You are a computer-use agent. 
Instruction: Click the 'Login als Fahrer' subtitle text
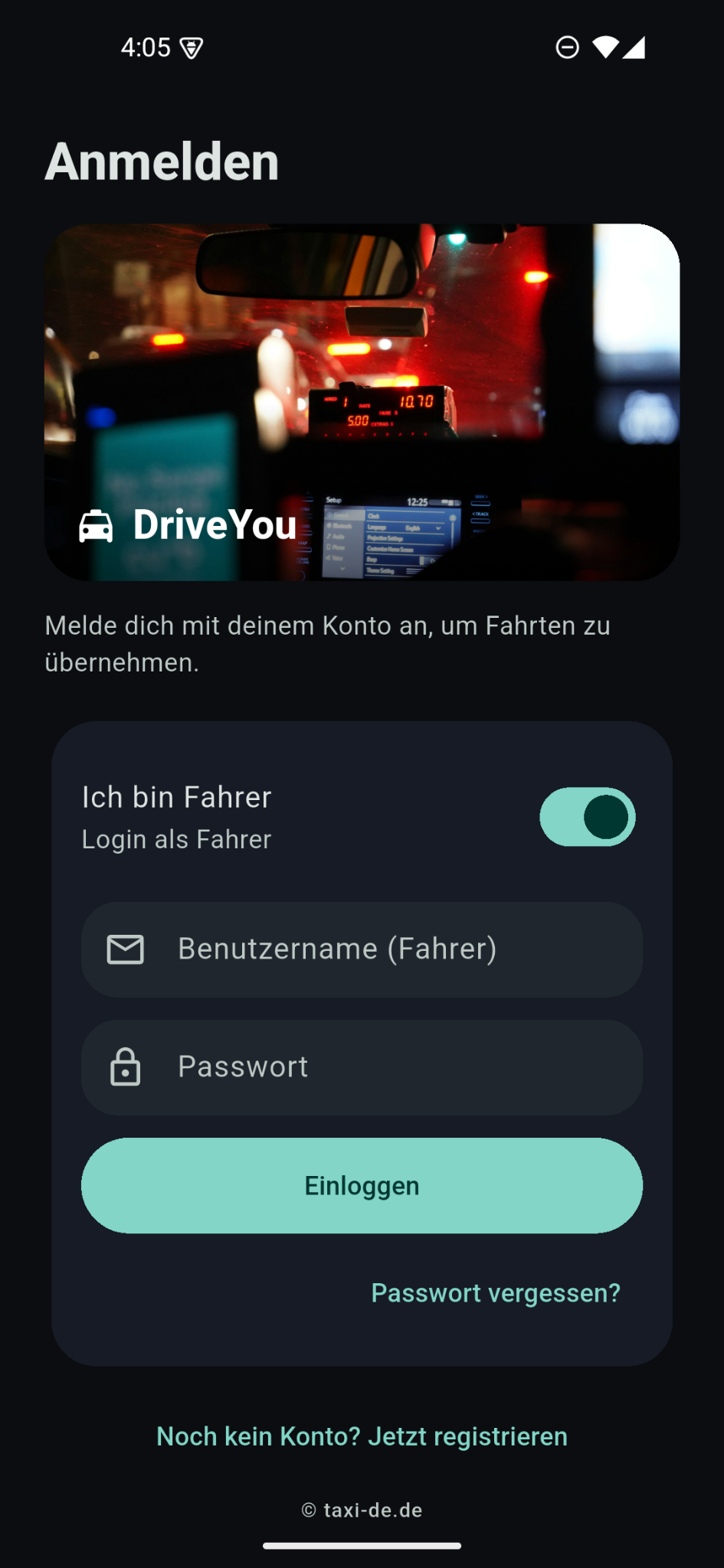pos(176,839)
